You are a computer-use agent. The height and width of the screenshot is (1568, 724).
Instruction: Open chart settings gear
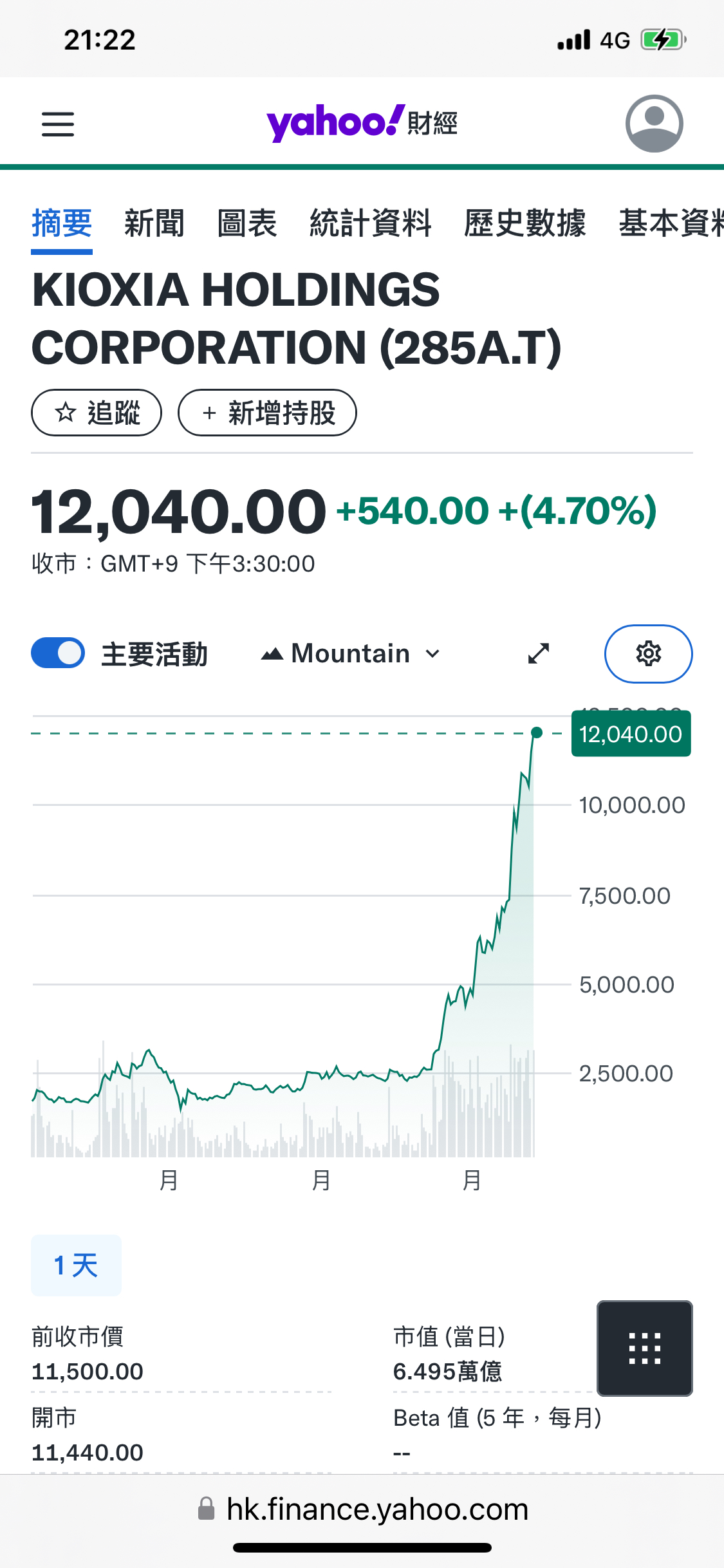click(648, 653)
